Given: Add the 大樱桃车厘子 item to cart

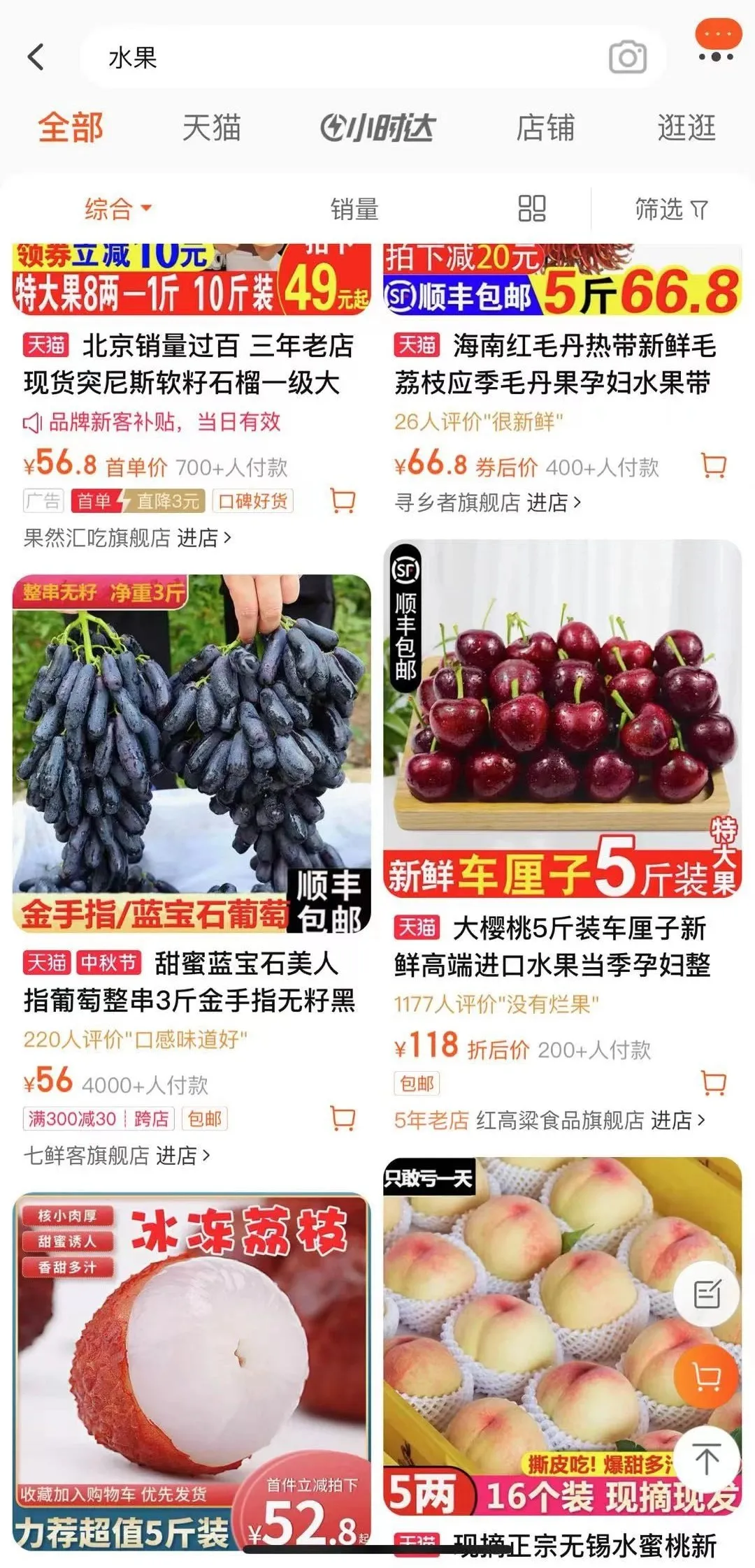Looking at the screenshot, I should (x=713, y=1082).
